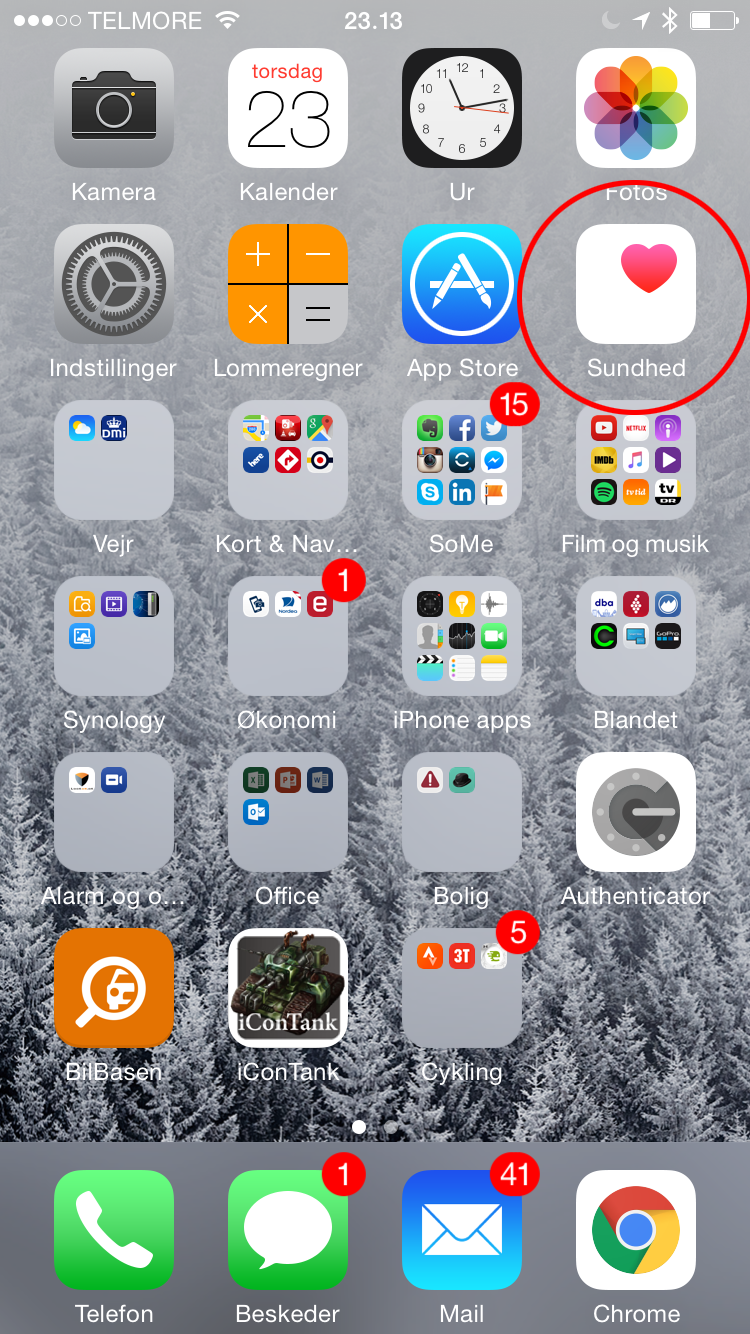Image resolution: width=750 pixels, height=1334 pixels.
Task: Launch the Lommeregner calculator
Action: [288, 284]
